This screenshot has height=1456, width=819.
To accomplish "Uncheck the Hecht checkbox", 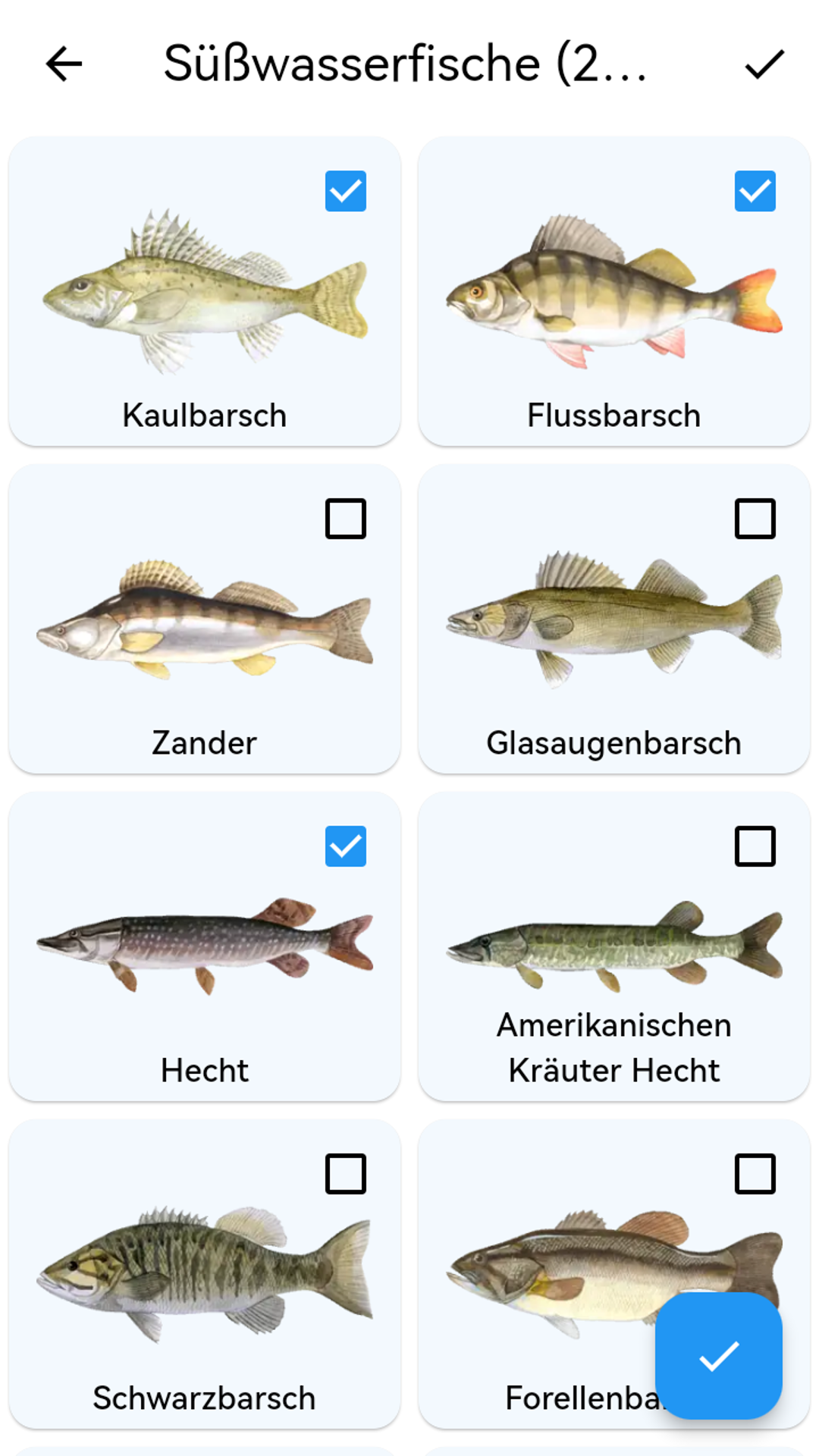I will point(346,846).
